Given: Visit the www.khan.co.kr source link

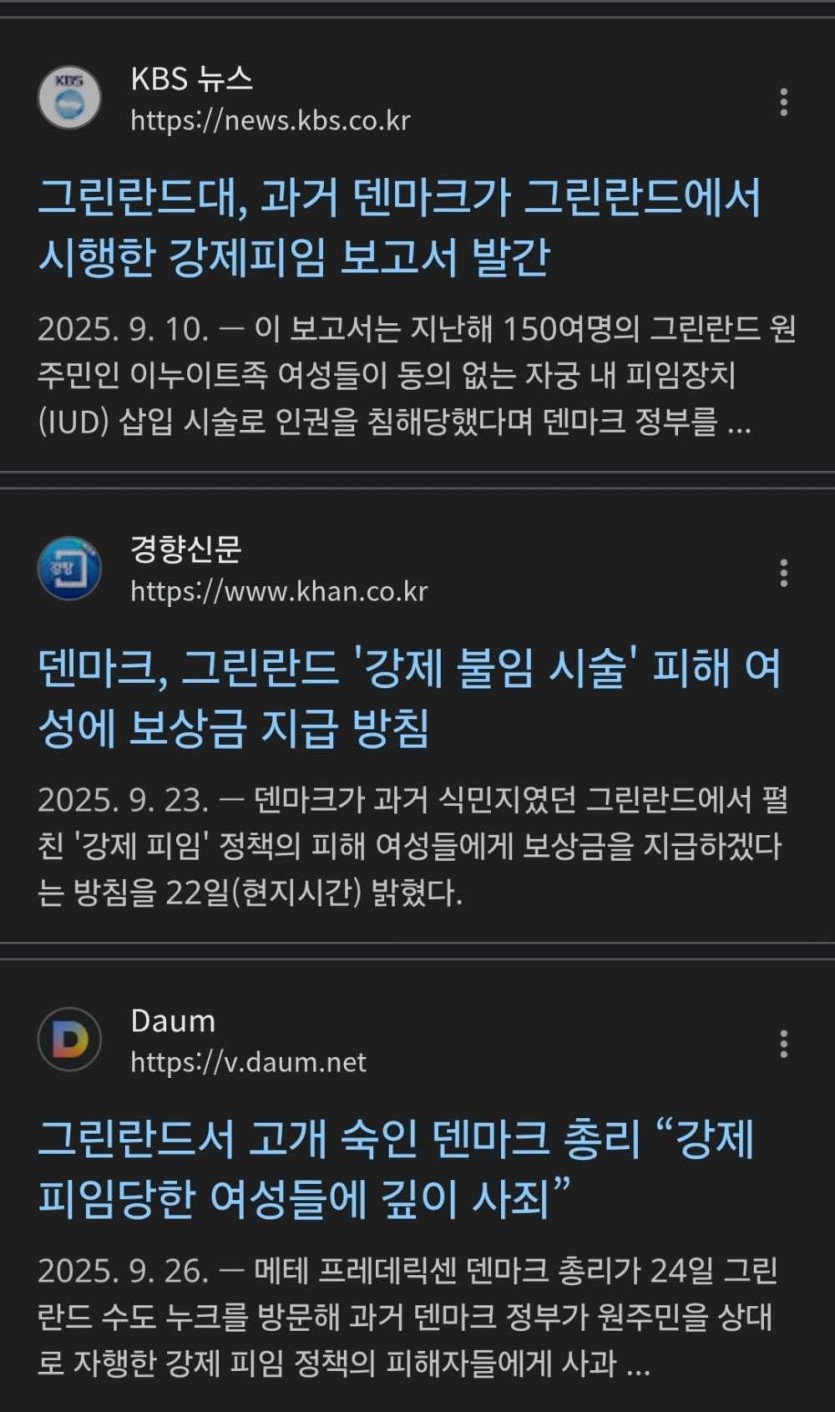Looking at the screenshot, I should (279, 592).
